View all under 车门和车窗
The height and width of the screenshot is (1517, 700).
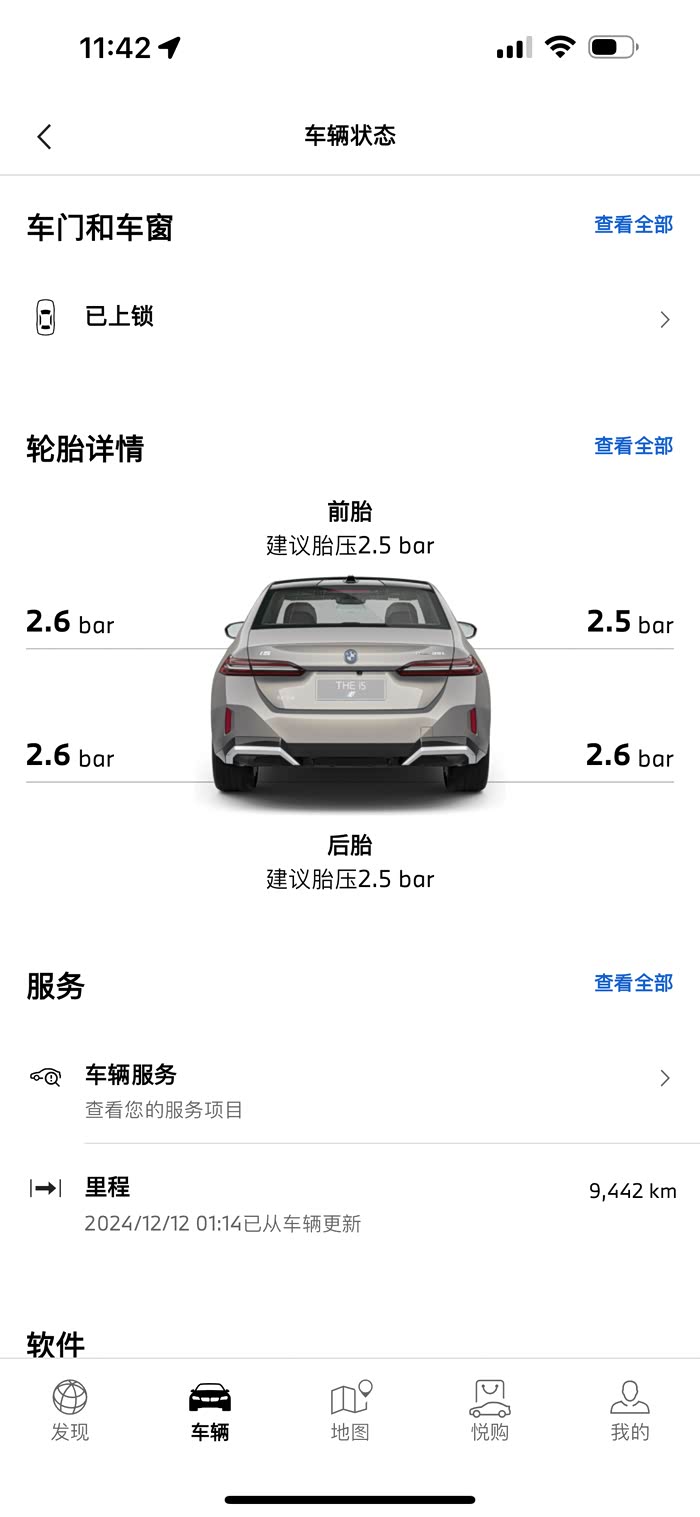[x=633, y=225]
